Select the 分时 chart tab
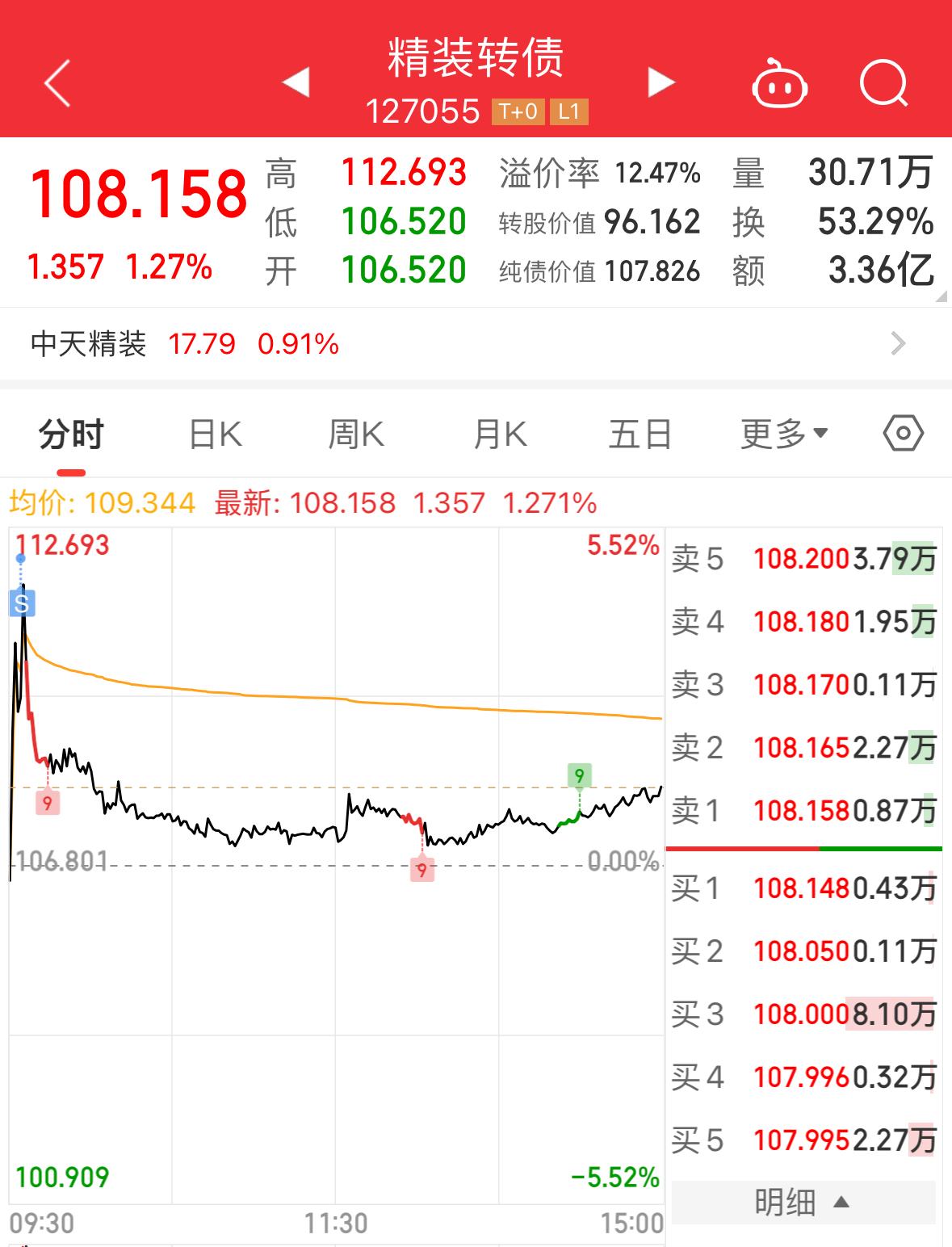This screenshot has height=1247, width=952. [x=71, y=435]
